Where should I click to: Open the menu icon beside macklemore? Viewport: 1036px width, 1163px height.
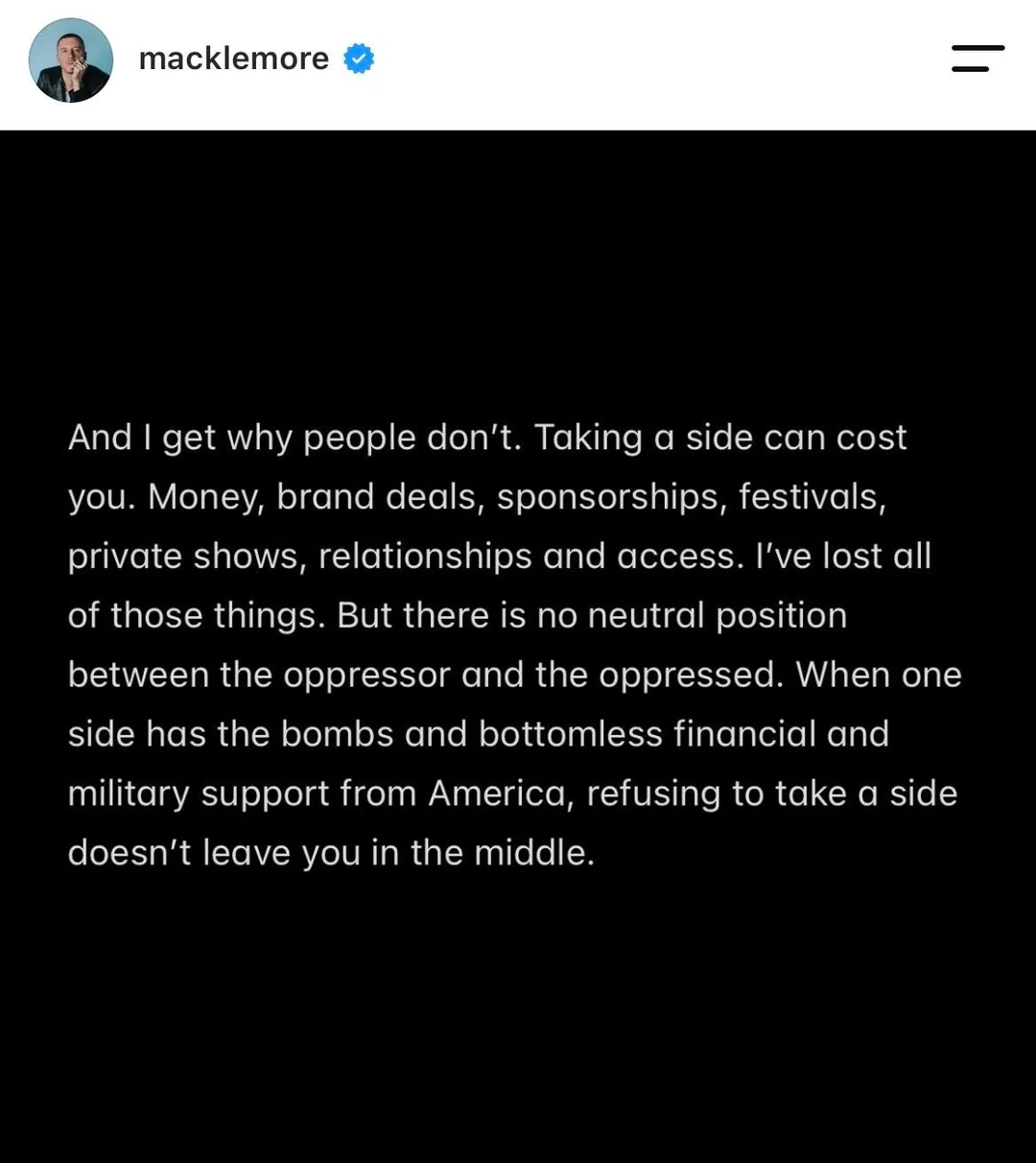coord(977,59)
